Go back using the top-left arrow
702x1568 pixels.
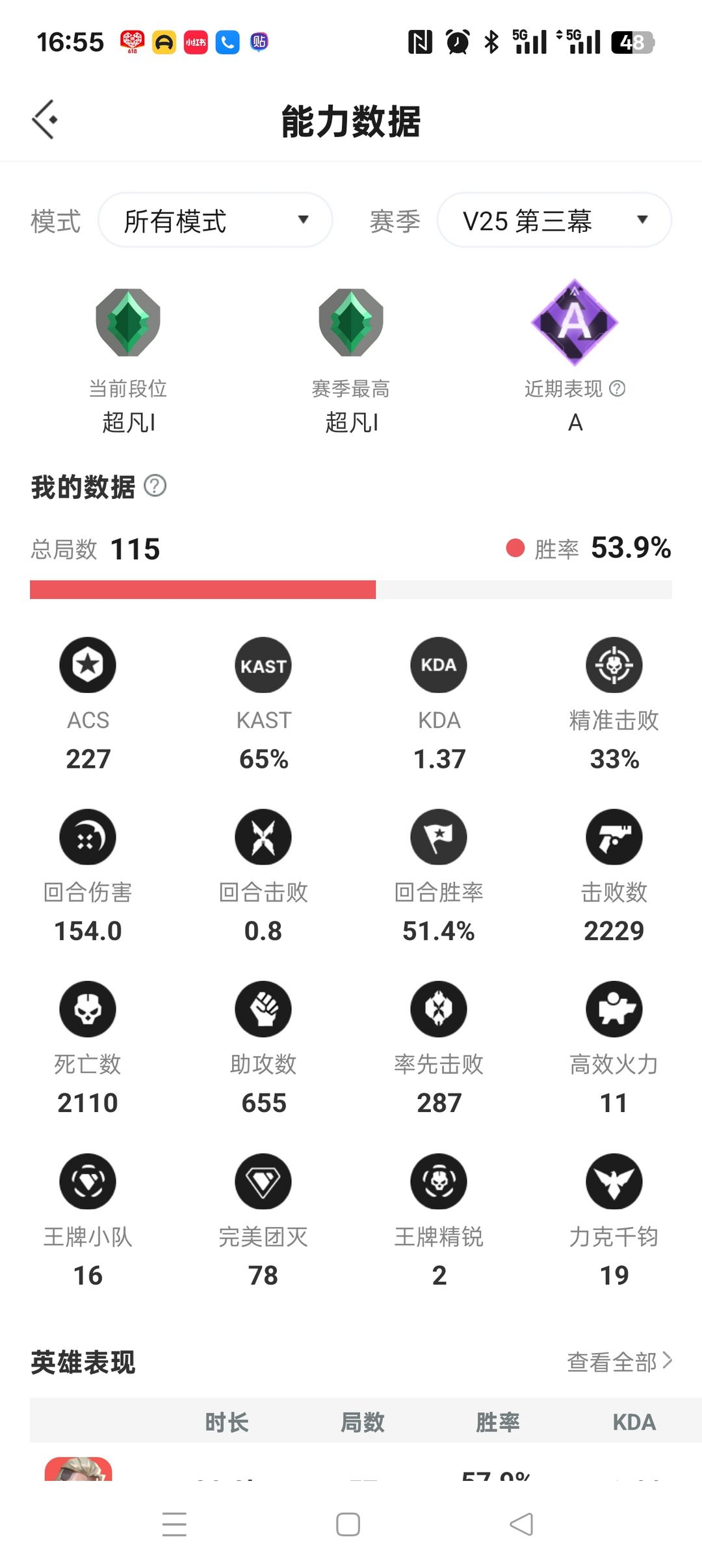click(45, 120)
